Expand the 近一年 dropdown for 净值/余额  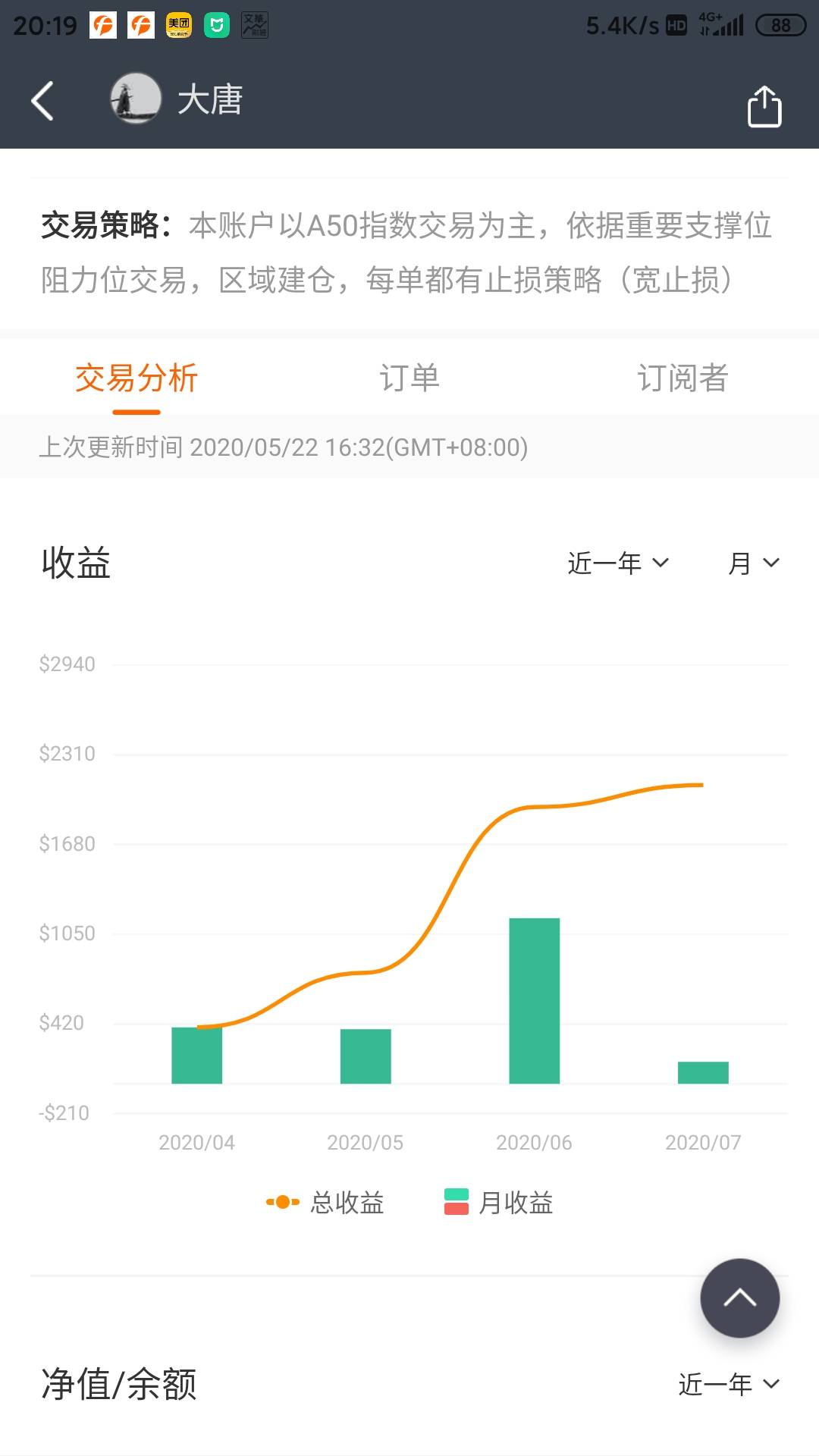(x=729, y=1385)
